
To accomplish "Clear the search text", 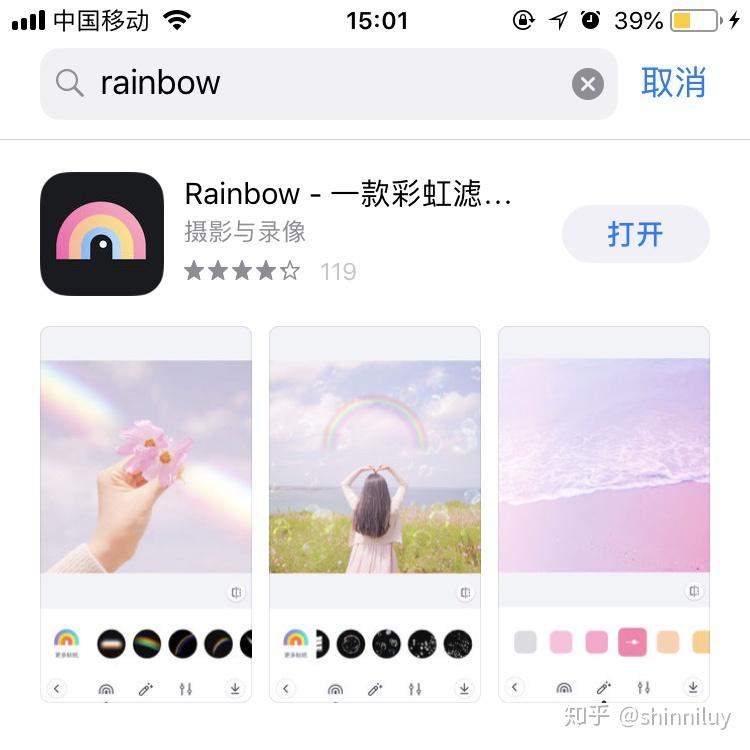I will (588, 84).
